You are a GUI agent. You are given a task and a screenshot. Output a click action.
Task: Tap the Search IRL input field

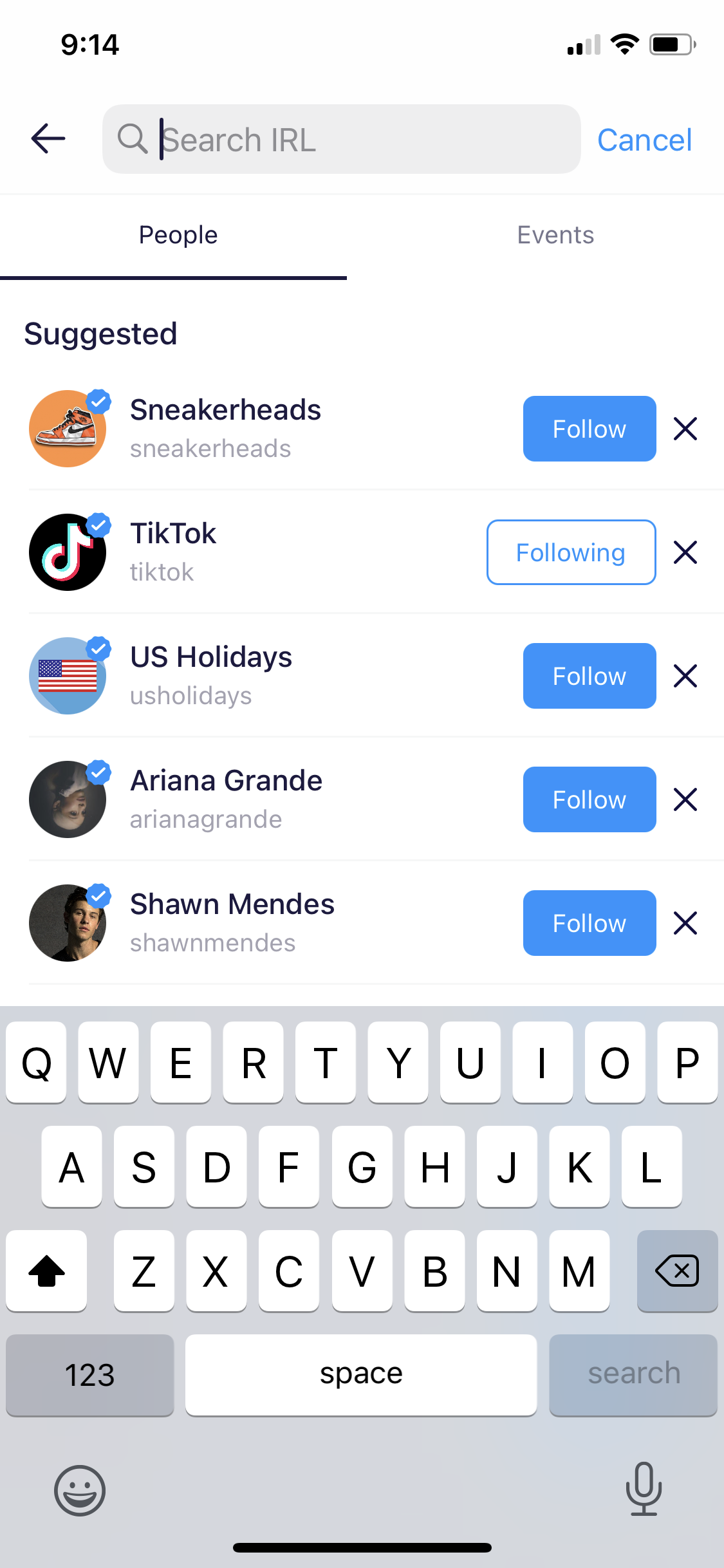340,138
